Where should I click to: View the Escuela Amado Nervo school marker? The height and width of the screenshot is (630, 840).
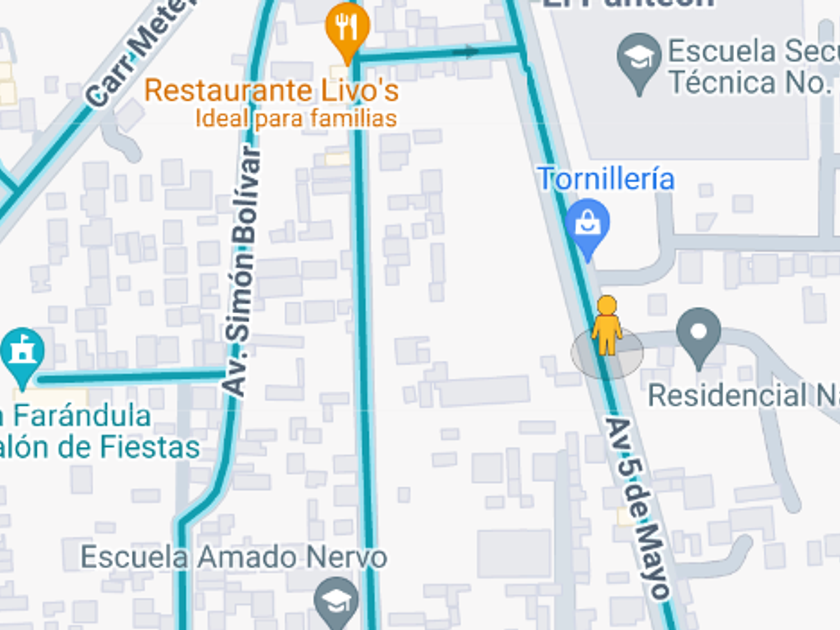click(x=336, y=600)
